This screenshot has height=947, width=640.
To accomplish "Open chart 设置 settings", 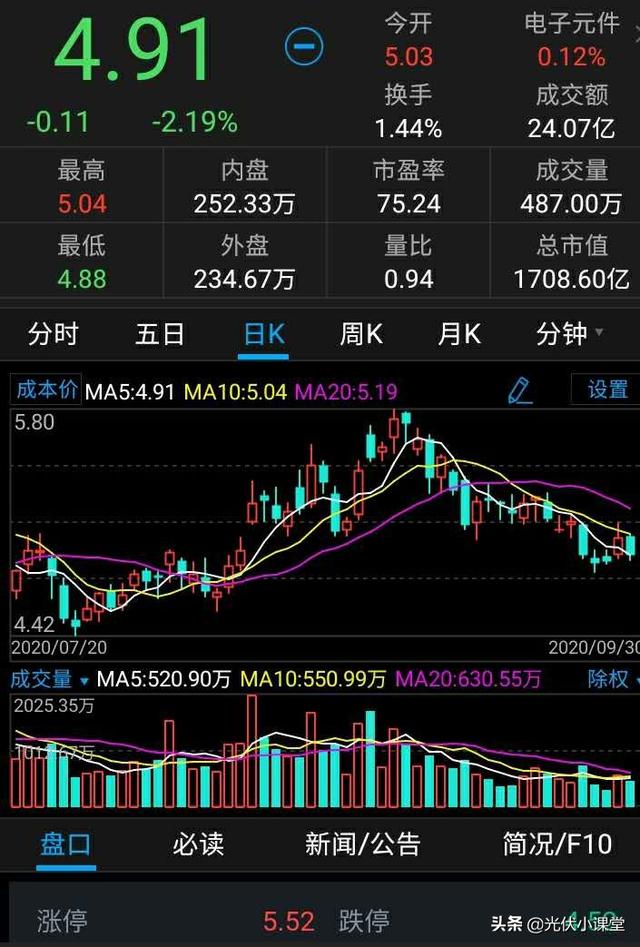I will pos(607,390).
